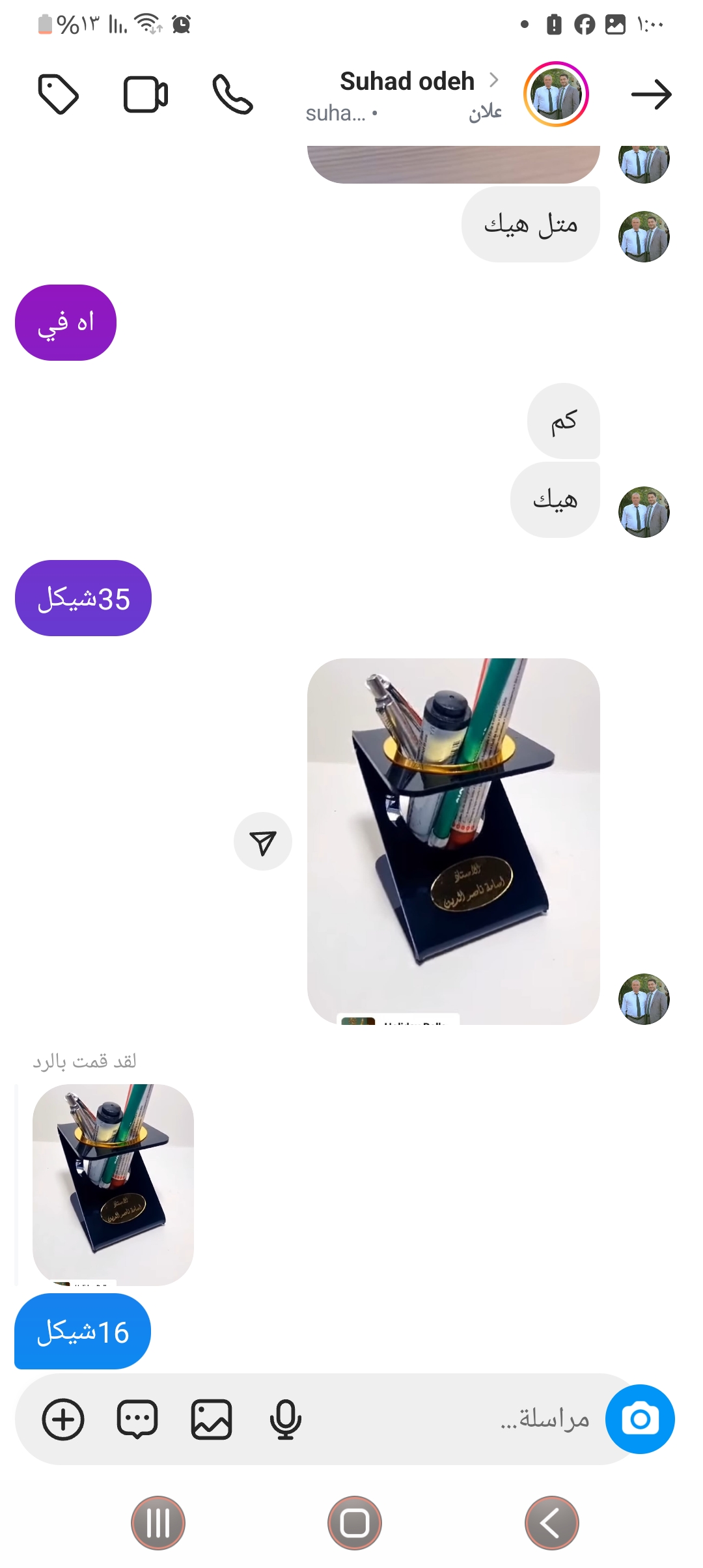Open the plus menu for more attachments
Screen dimensions: 703x1568
coord(63,1419)
